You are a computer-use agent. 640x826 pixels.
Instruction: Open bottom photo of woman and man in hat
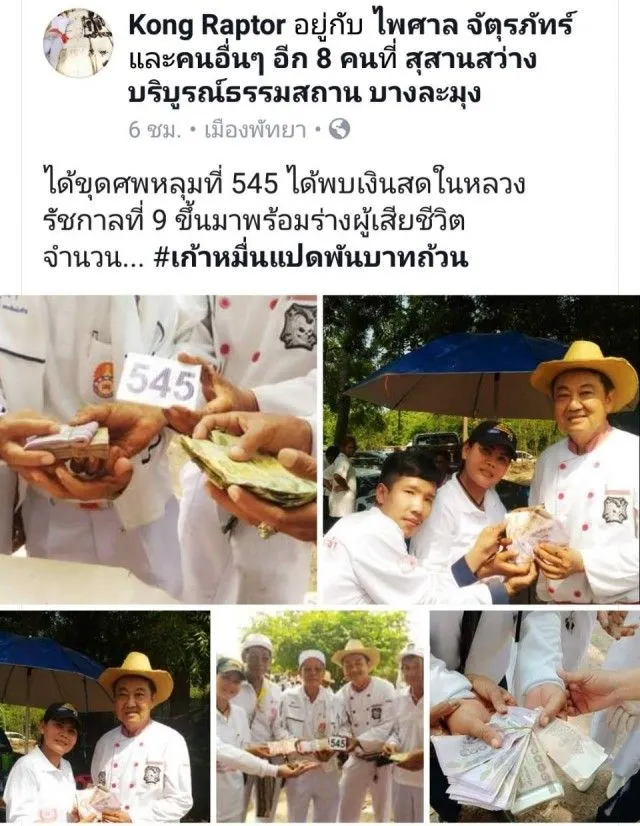point(105,717)
